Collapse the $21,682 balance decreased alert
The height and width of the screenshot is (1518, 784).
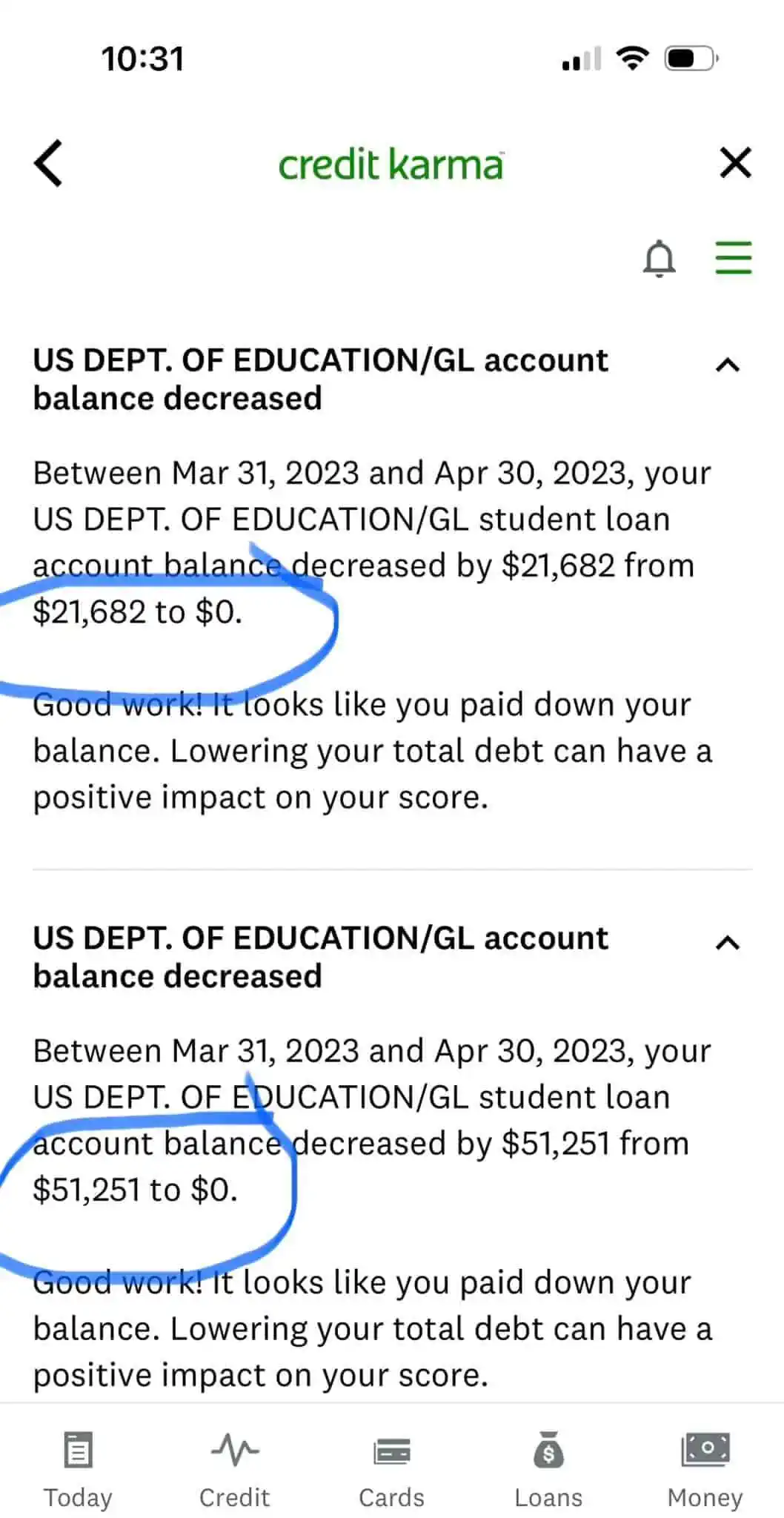(x=728, y=365)
